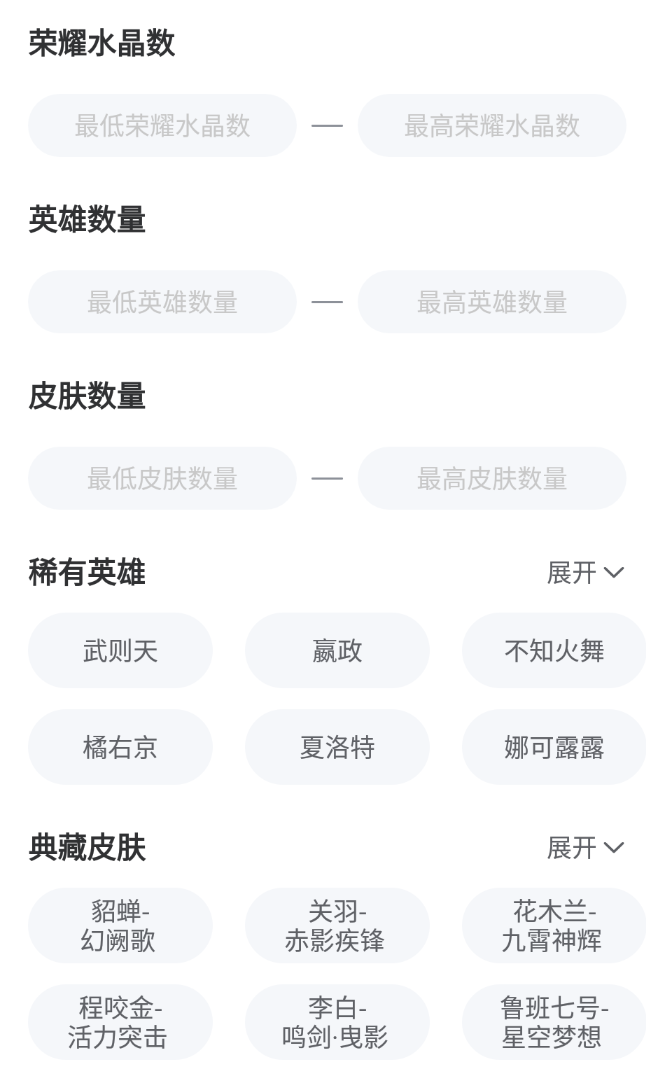Choose the 夏洛特 chip
This screenshot has height=1071, width=646.
[337, 747]
